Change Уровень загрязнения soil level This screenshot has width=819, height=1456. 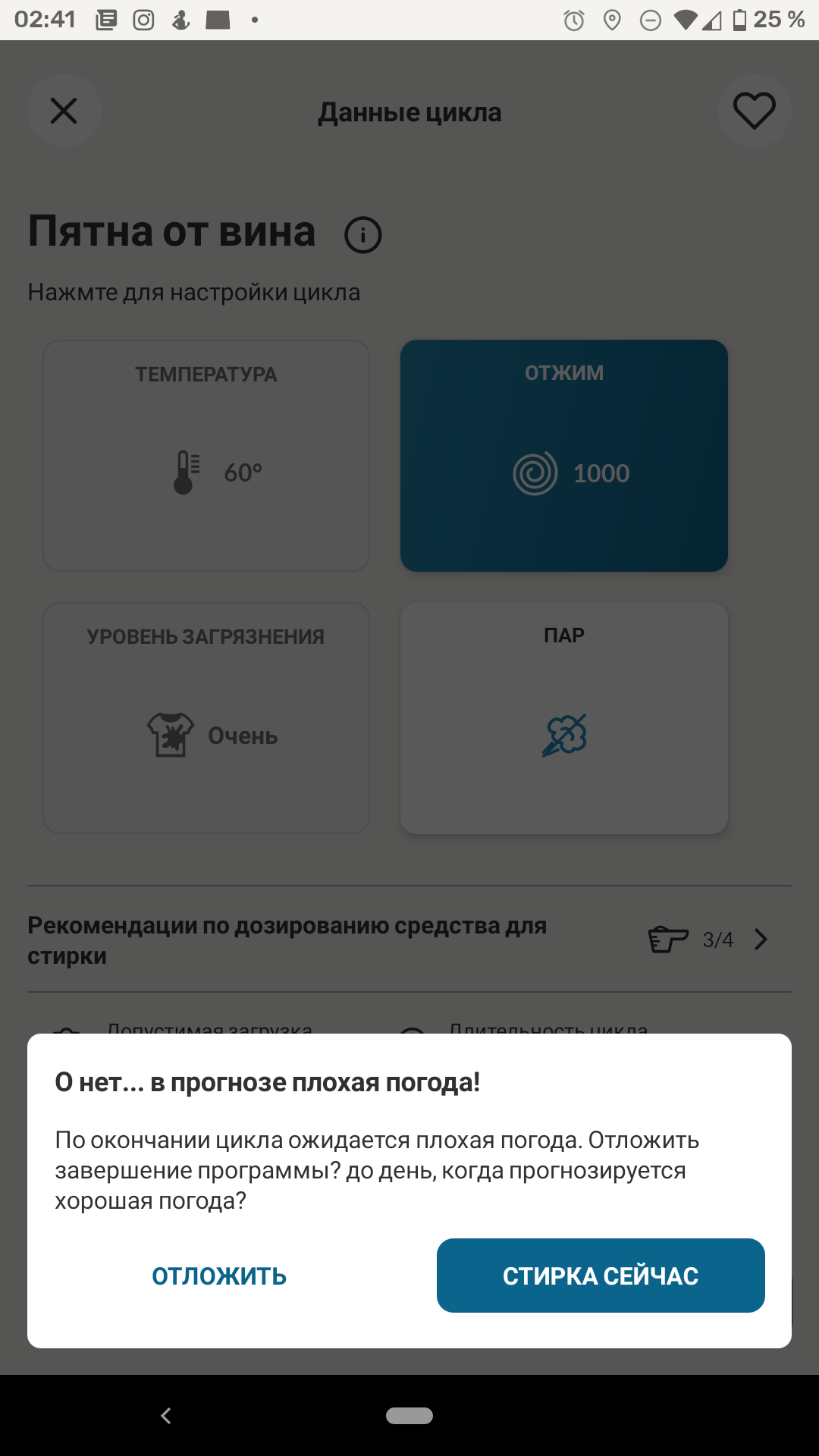tap(206, 717)
